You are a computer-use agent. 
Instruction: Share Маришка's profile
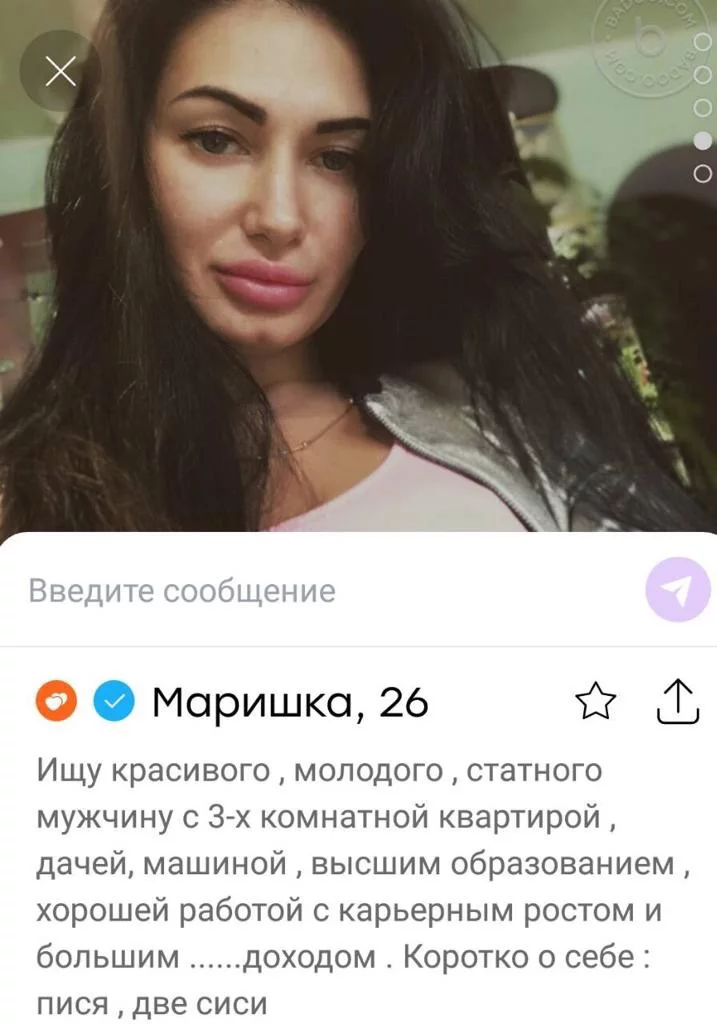click(x=676, y=701)
